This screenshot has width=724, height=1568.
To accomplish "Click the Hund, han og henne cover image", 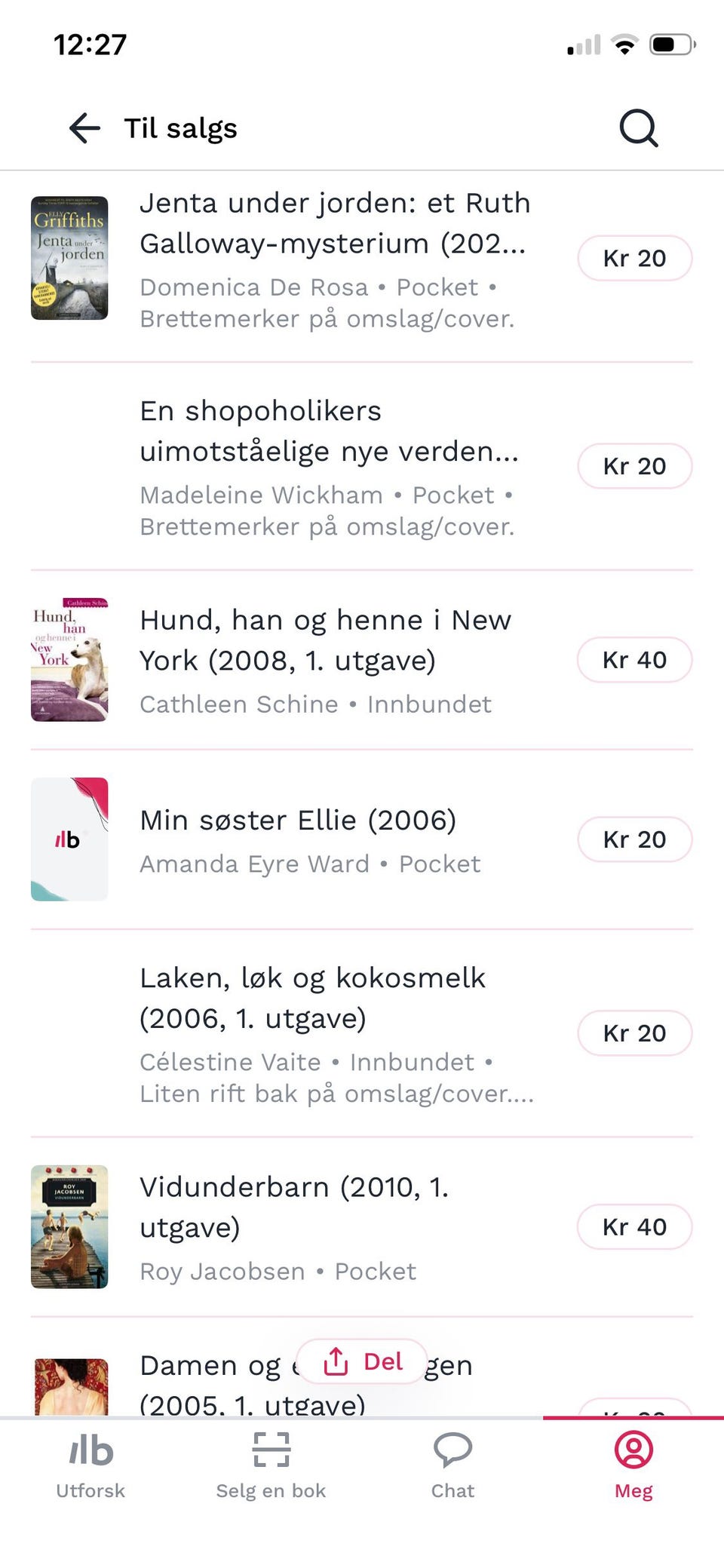I will 69,659.
